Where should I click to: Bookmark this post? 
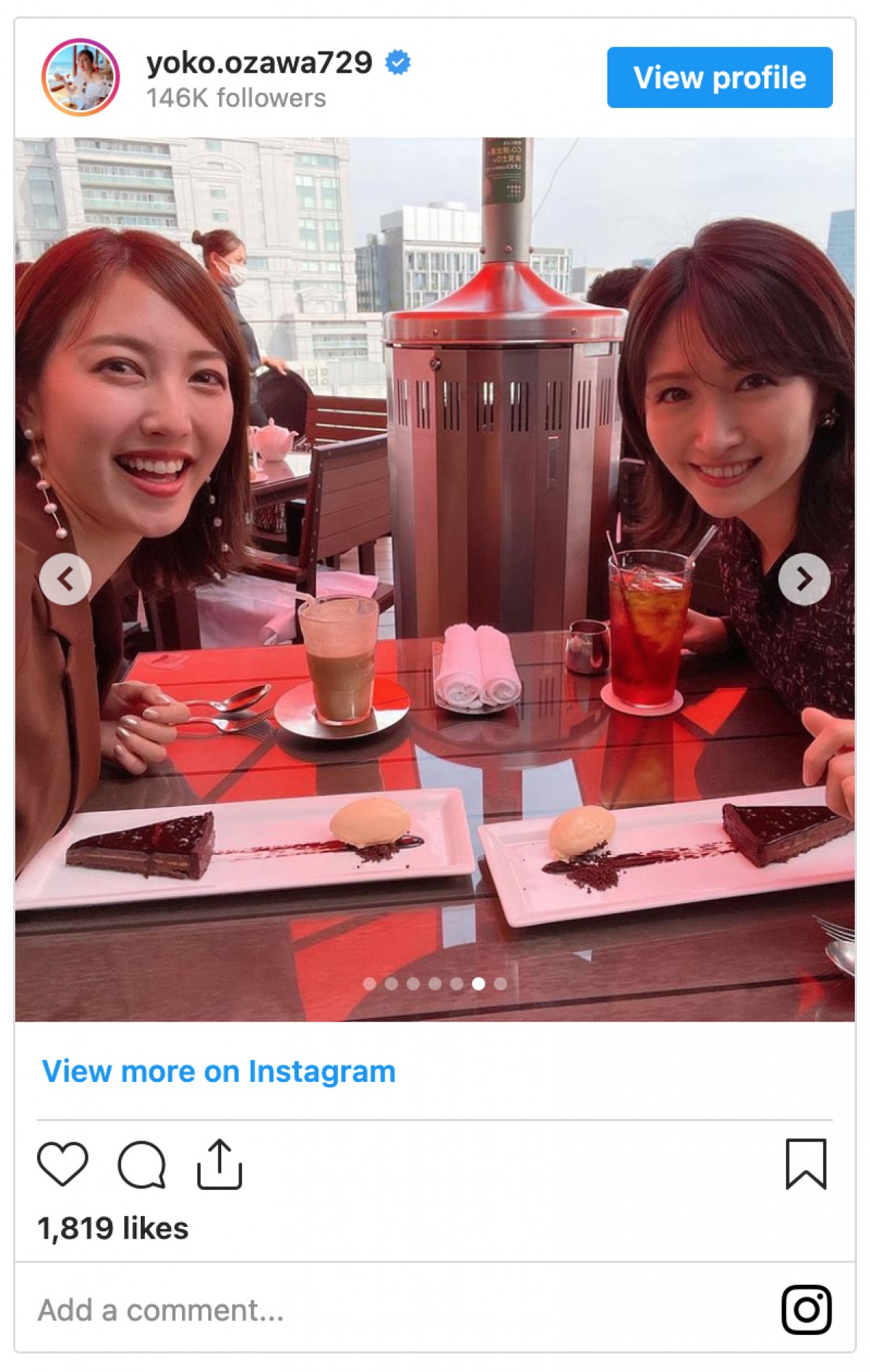point(805,1164)
